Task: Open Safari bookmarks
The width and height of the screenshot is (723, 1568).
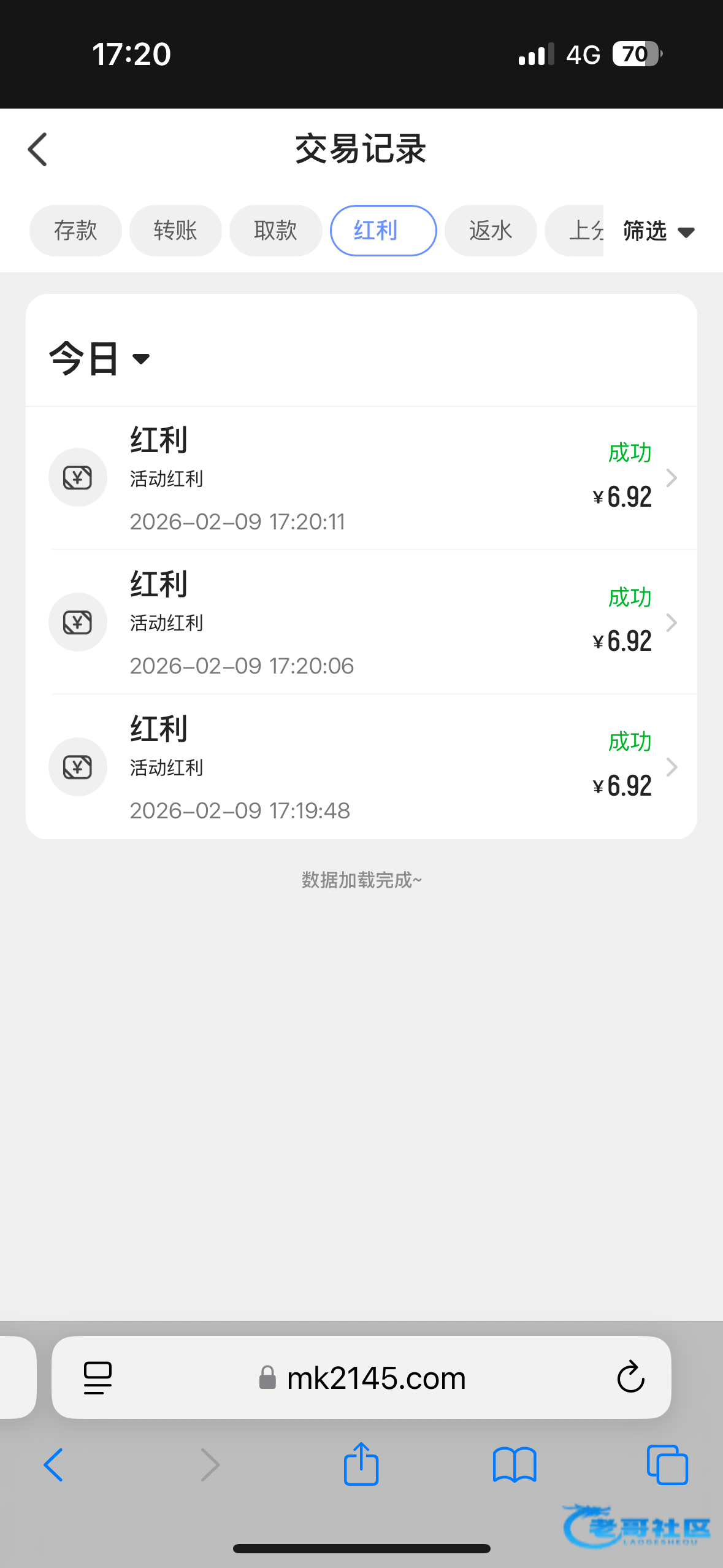Action: tap(515, 1465)
